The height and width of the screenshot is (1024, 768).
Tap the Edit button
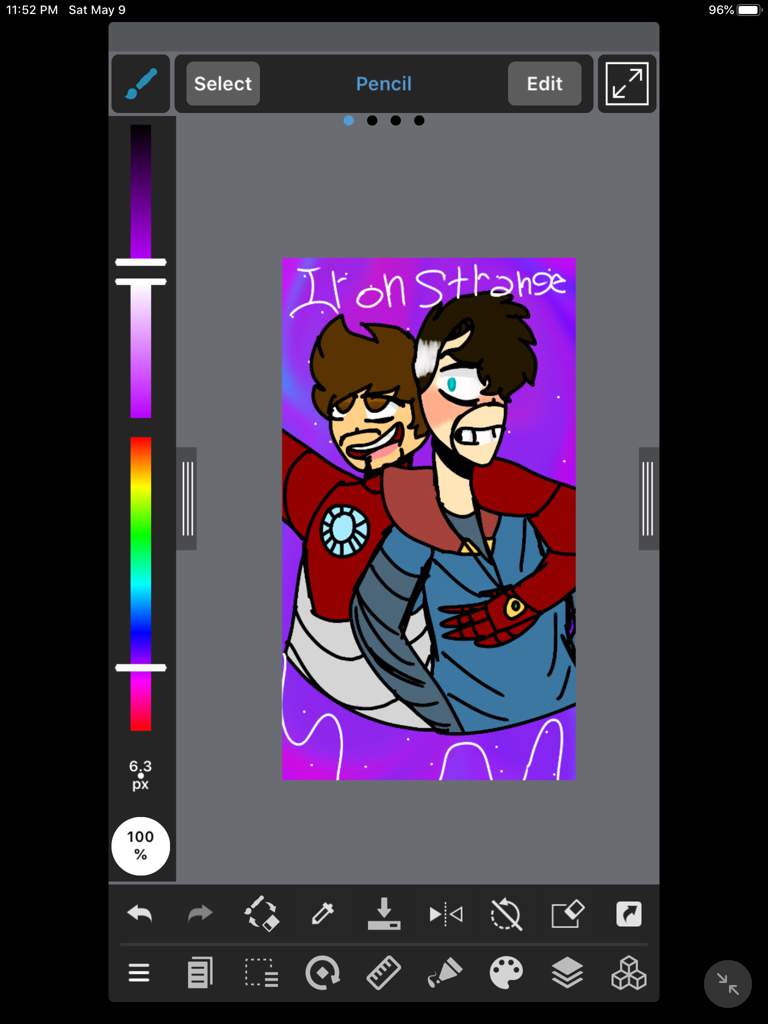click(544, 84)
